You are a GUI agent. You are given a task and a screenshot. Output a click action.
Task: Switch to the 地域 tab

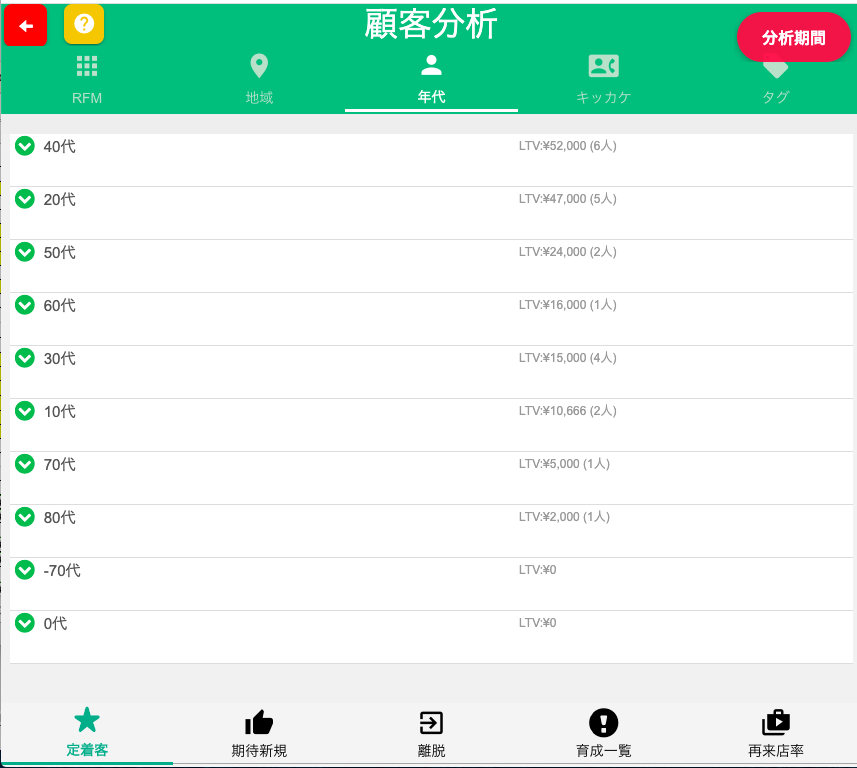(259, 80)
